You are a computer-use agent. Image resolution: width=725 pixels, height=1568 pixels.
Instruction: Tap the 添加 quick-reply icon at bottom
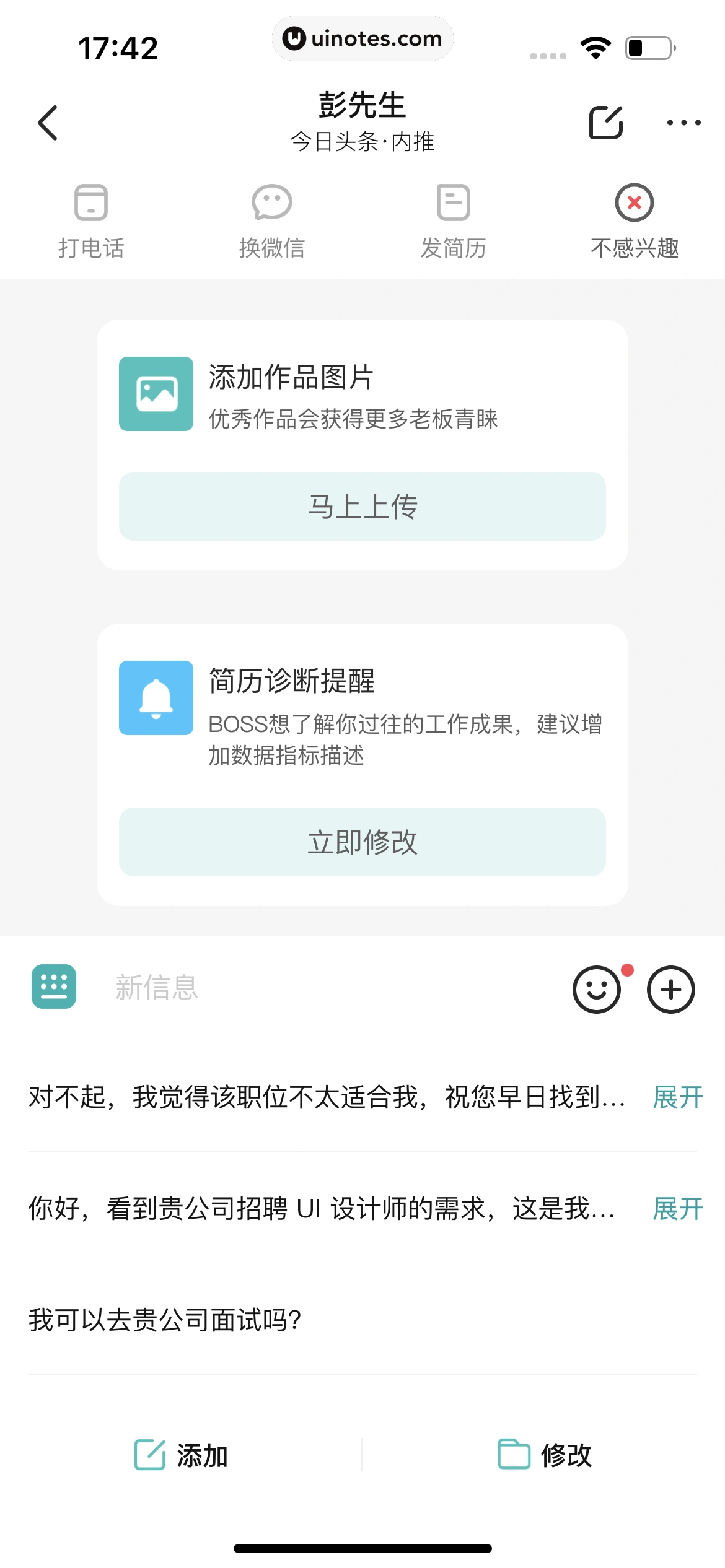click(x=149, y=1455)
